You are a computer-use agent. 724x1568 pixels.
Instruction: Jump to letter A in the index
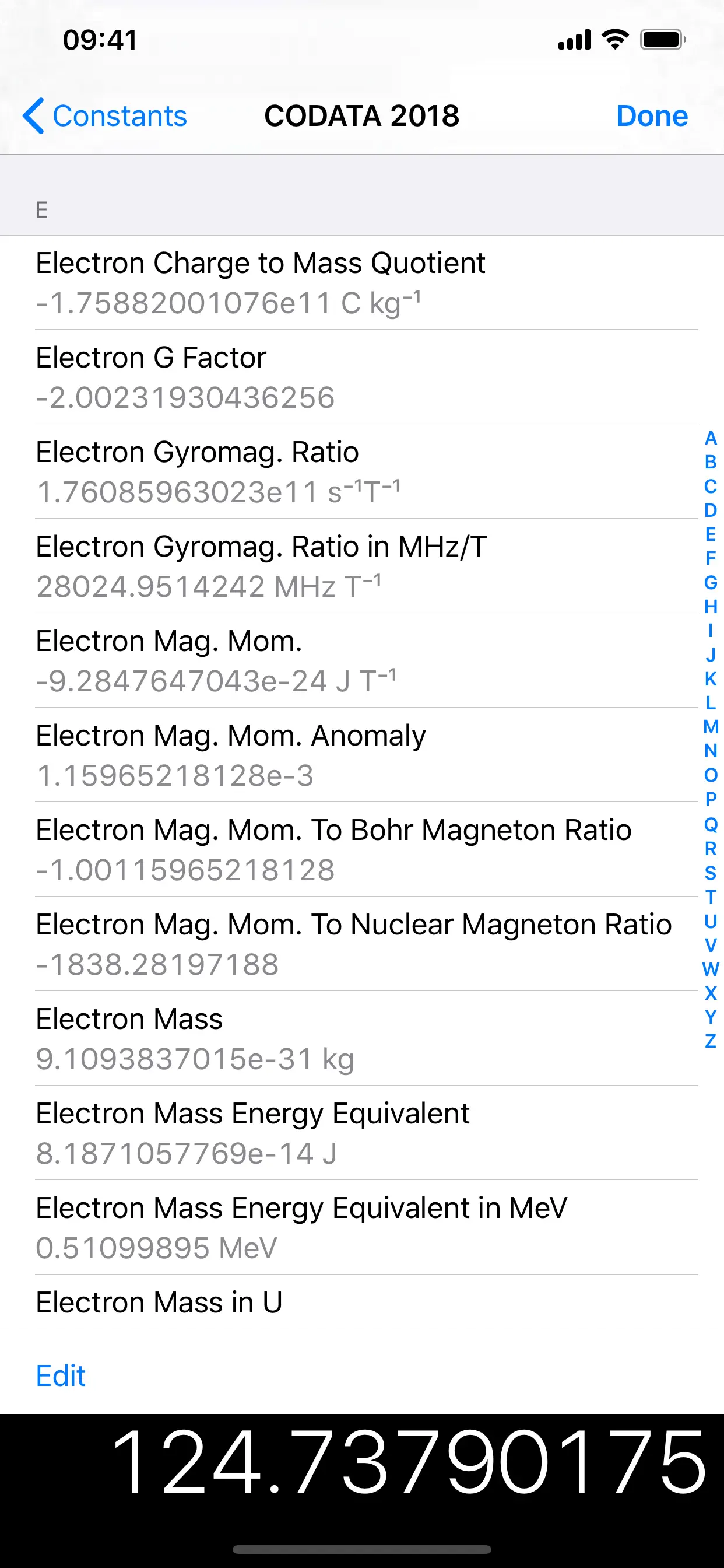[x=711, y=437]
